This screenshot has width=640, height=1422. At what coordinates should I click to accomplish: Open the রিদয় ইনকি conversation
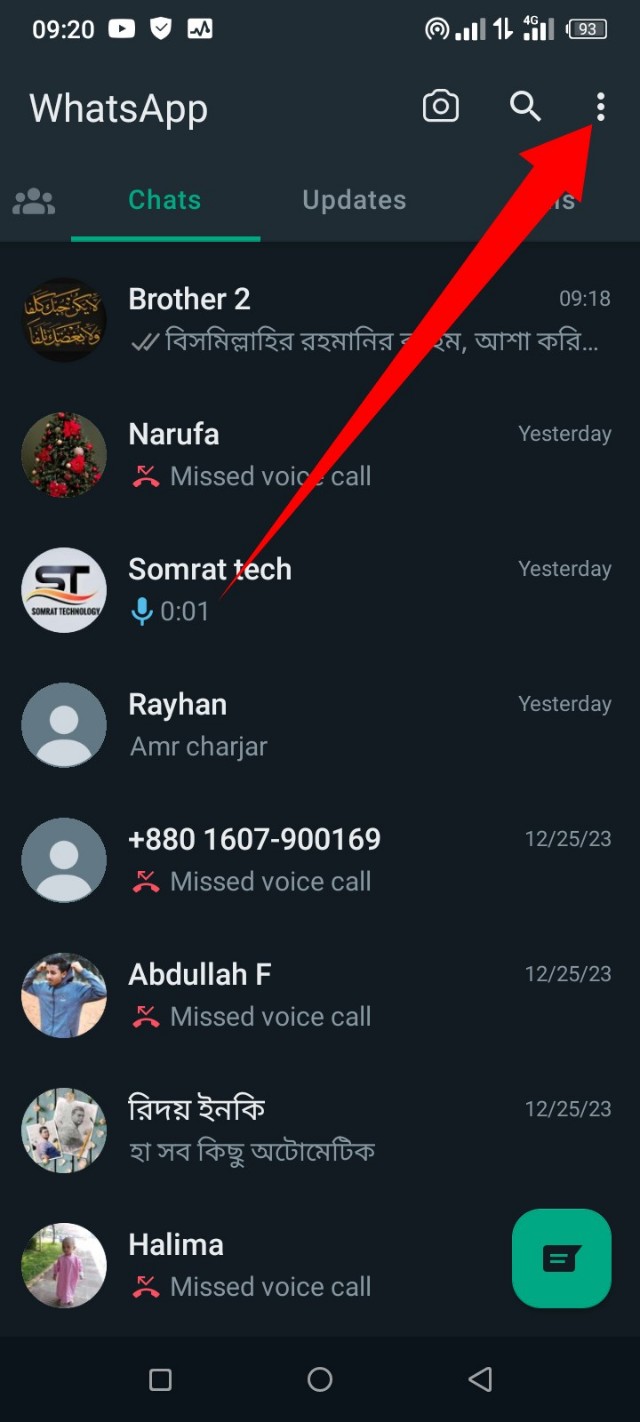pyautogui.click(x=360, y=1130)
